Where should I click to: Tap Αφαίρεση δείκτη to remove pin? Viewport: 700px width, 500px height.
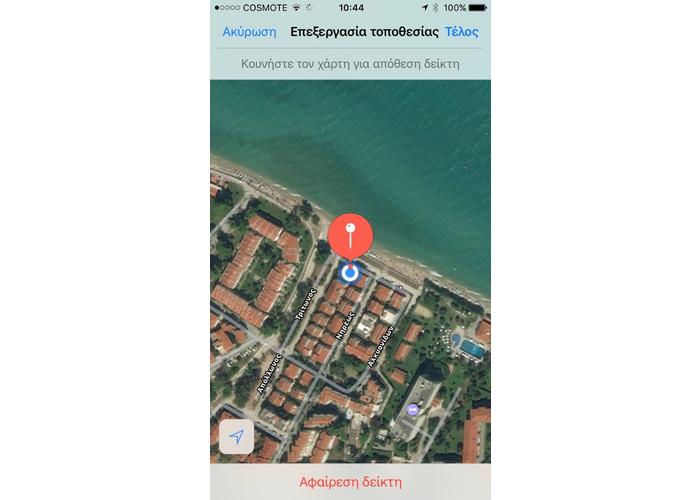click(x=350, y=482)
